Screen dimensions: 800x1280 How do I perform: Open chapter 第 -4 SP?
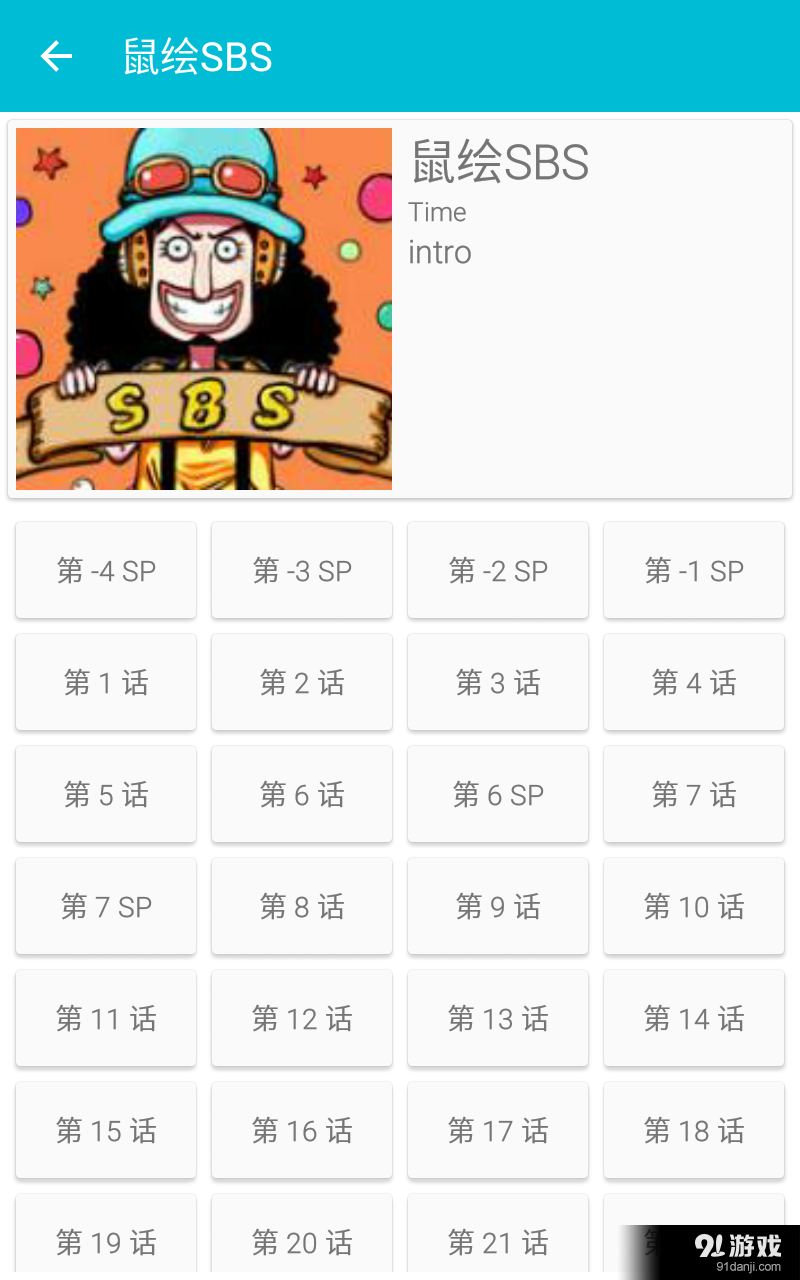106,570
